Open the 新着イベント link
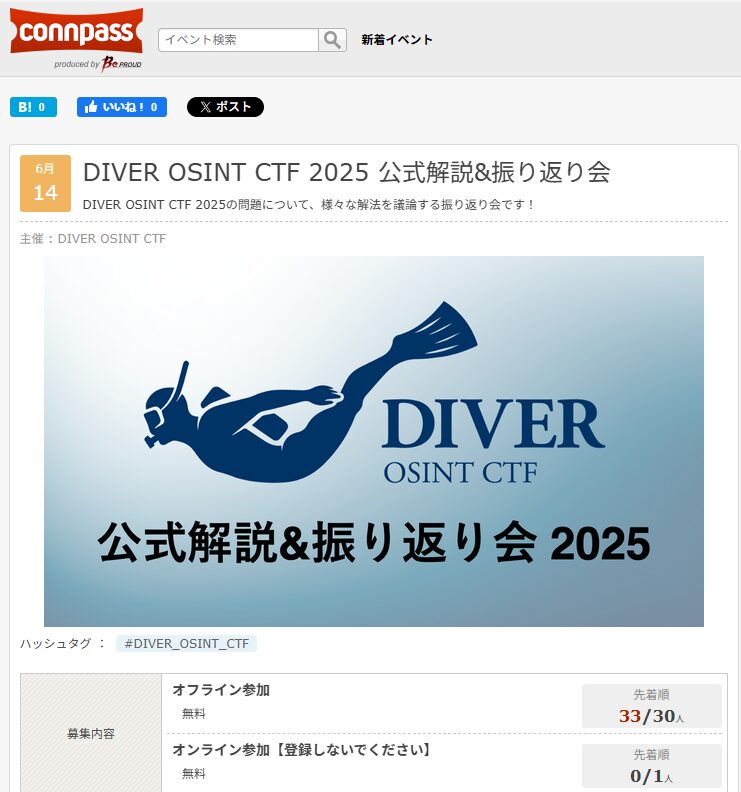The image size is (741, 792). [x=397, y=40]
